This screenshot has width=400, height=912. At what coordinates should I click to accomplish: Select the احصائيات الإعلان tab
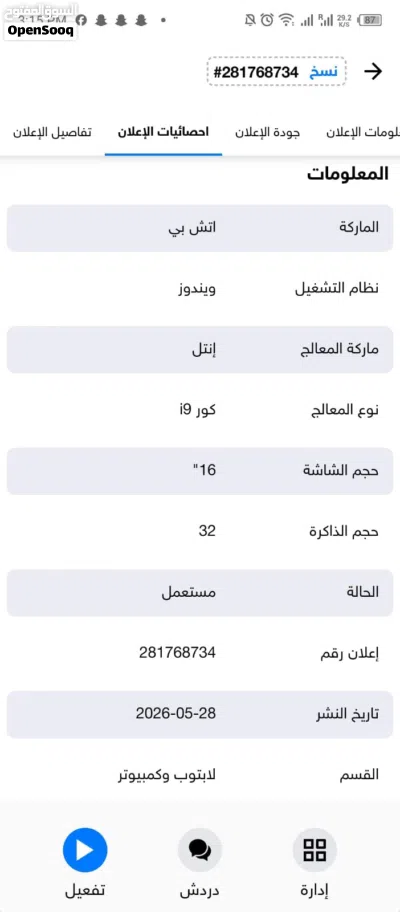point(163,132)
